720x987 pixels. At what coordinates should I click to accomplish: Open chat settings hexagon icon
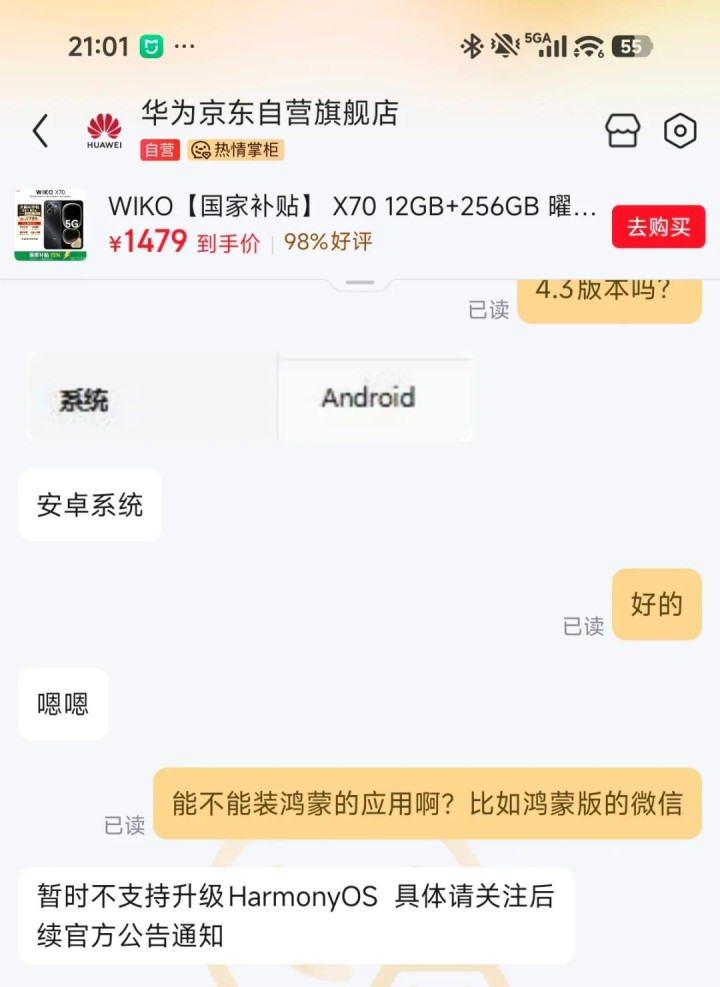click(x=680, y=131)
